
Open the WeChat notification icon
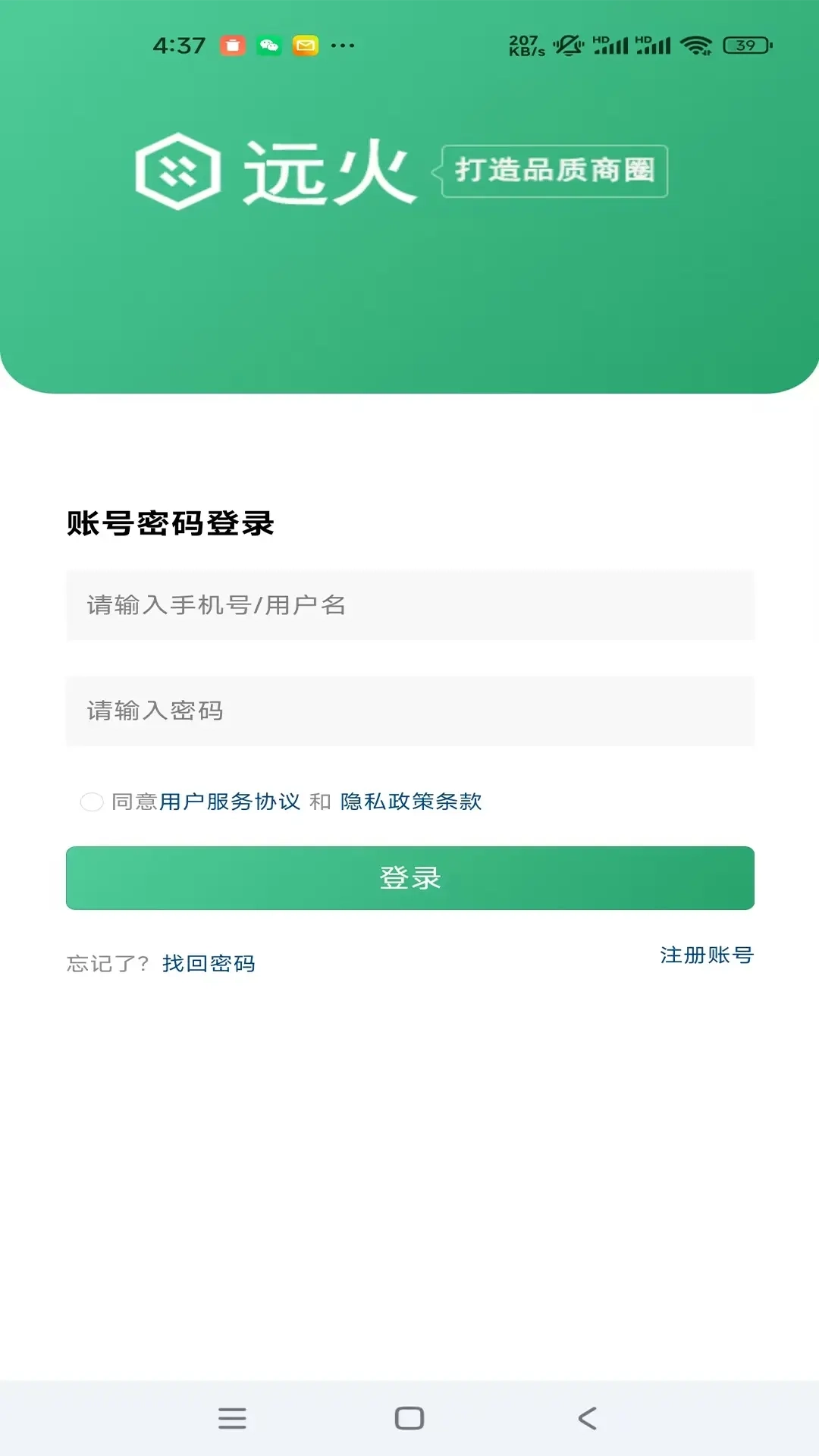(x=267, y=45)
